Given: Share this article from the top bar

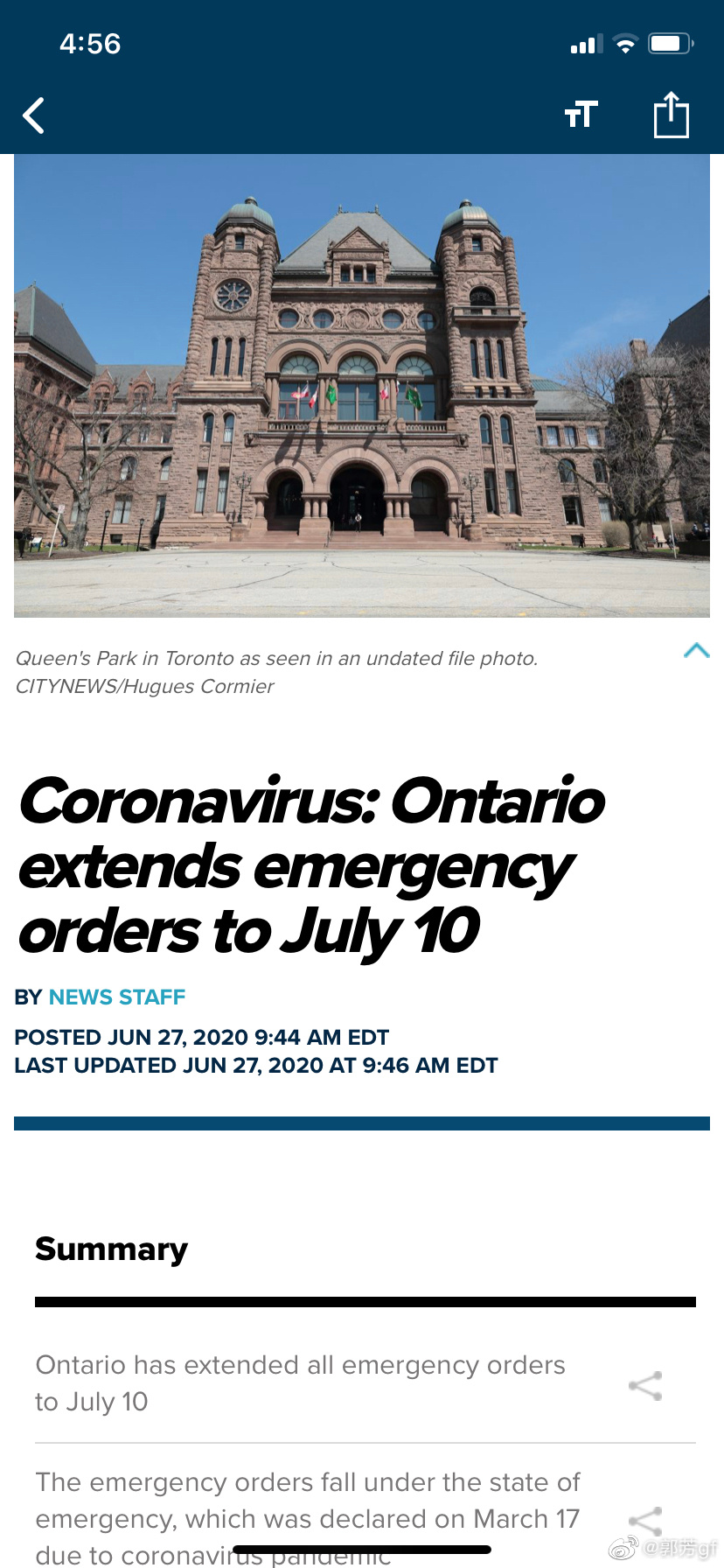Looking at the screenshot, I should pyautogui.click(x=671, y=115).
